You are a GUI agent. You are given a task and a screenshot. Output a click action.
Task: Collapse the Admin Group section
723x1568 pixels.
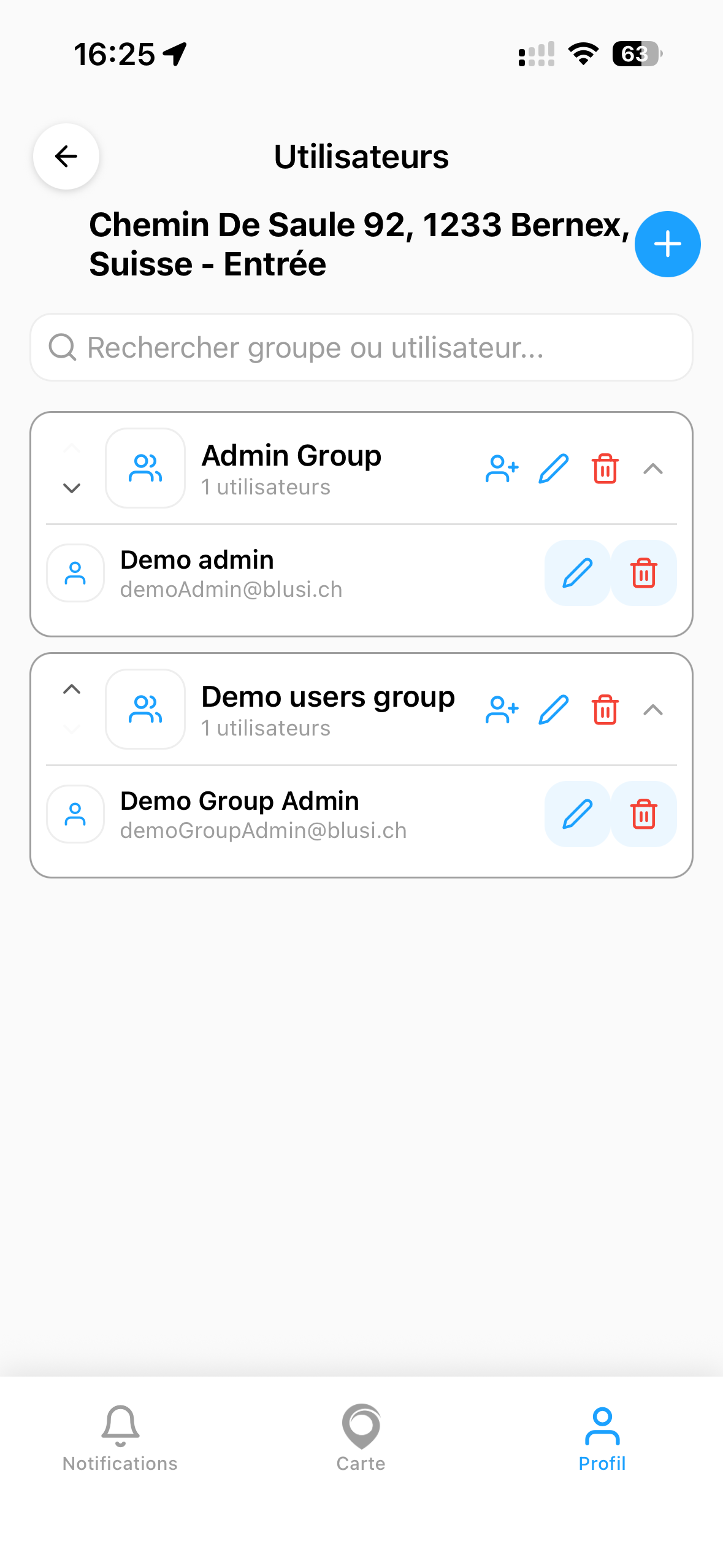(x=653, y=469)
